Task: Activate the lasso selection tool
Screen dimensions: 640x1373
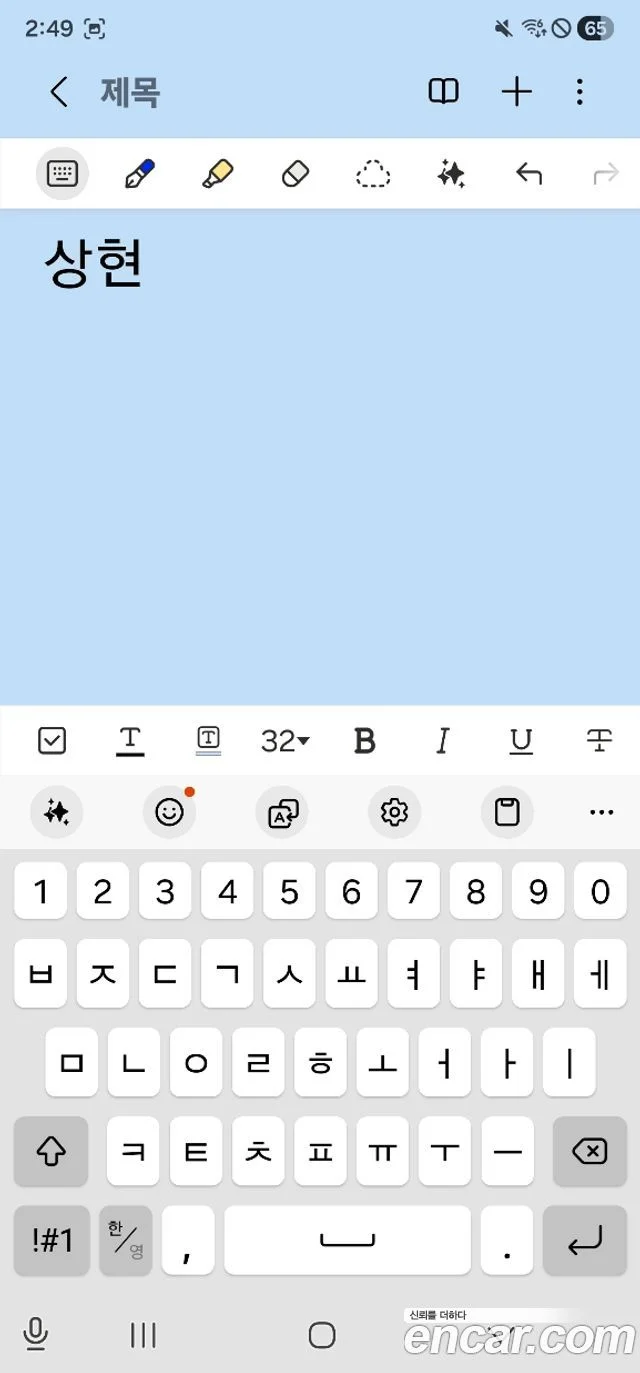Action: tap(373, 175)
